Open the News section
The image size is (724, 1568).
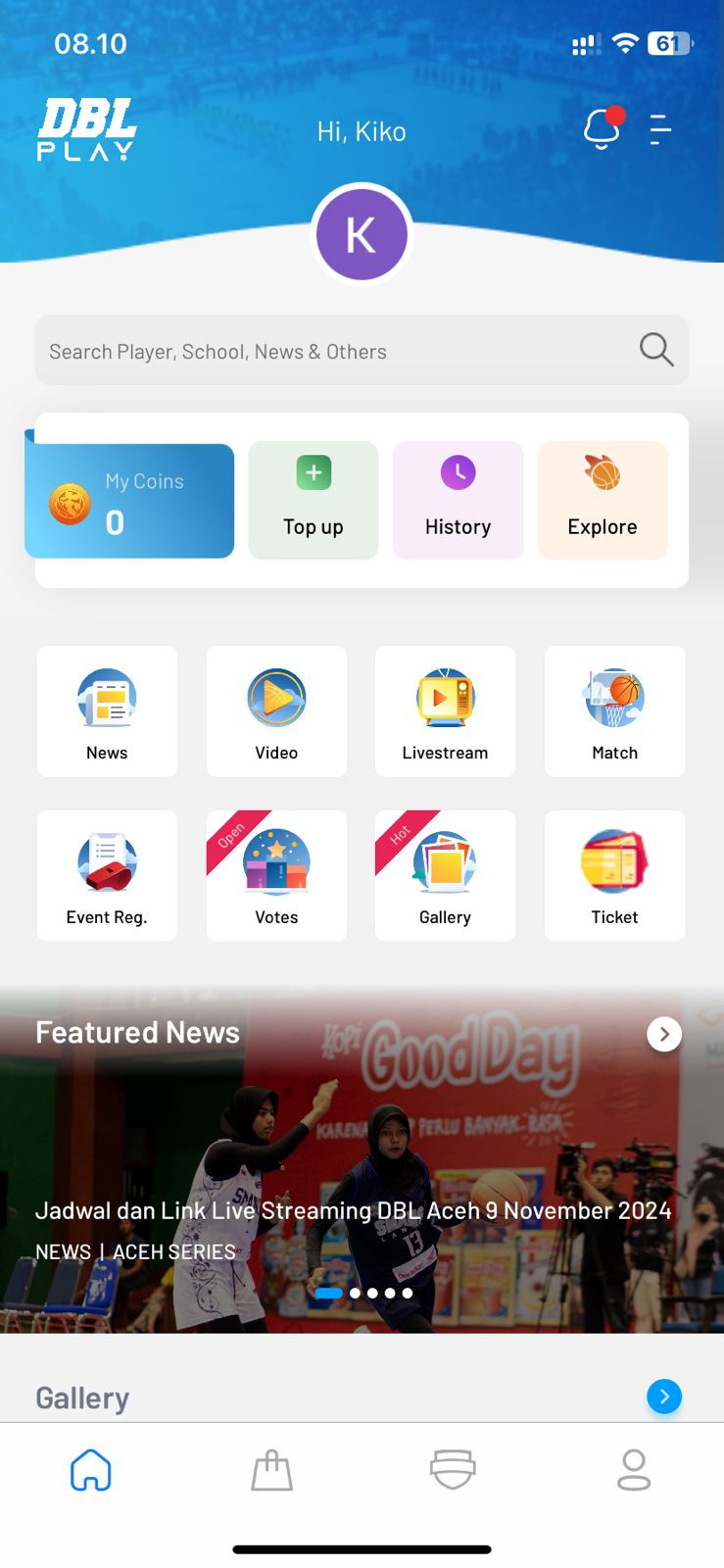pos(107,711)
